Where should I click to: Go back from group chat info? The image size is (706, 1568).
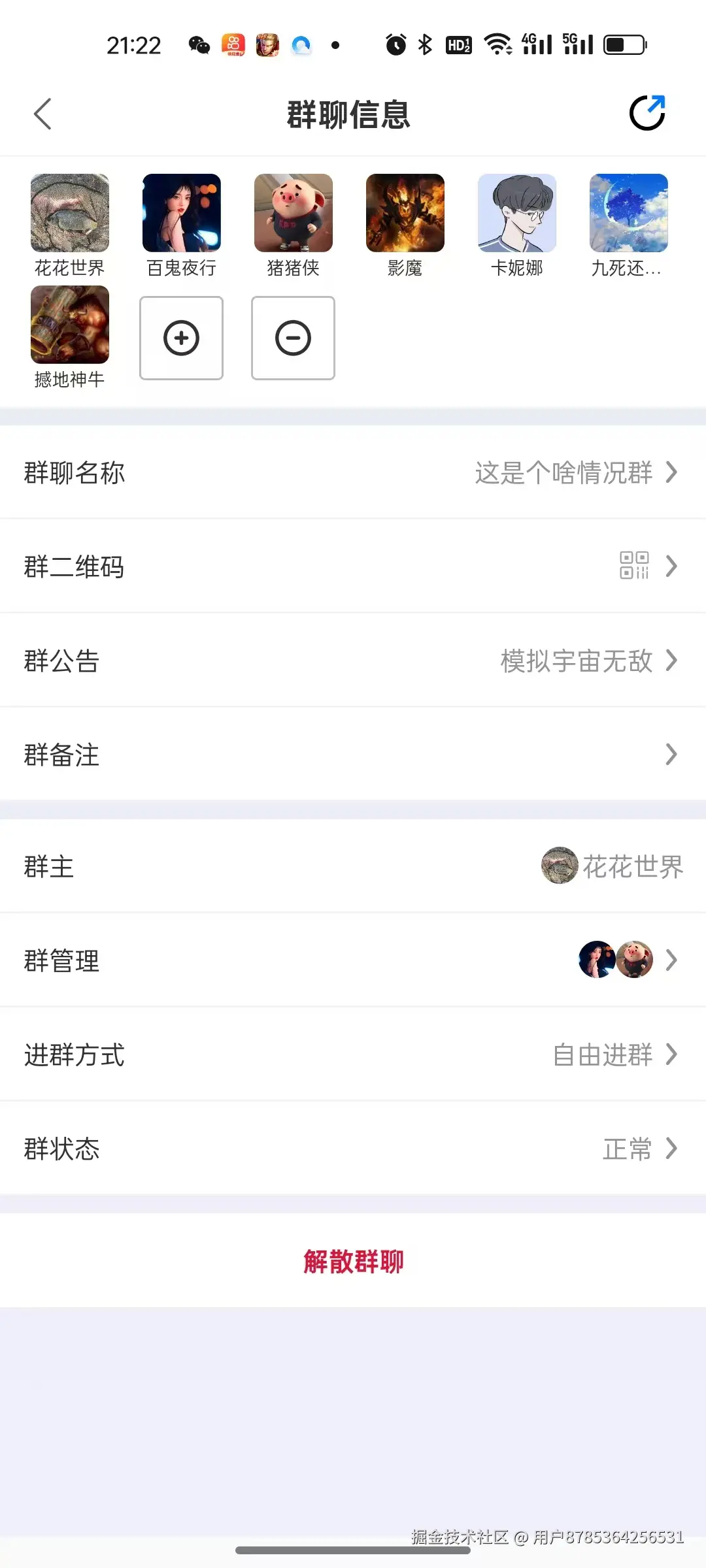42,114
